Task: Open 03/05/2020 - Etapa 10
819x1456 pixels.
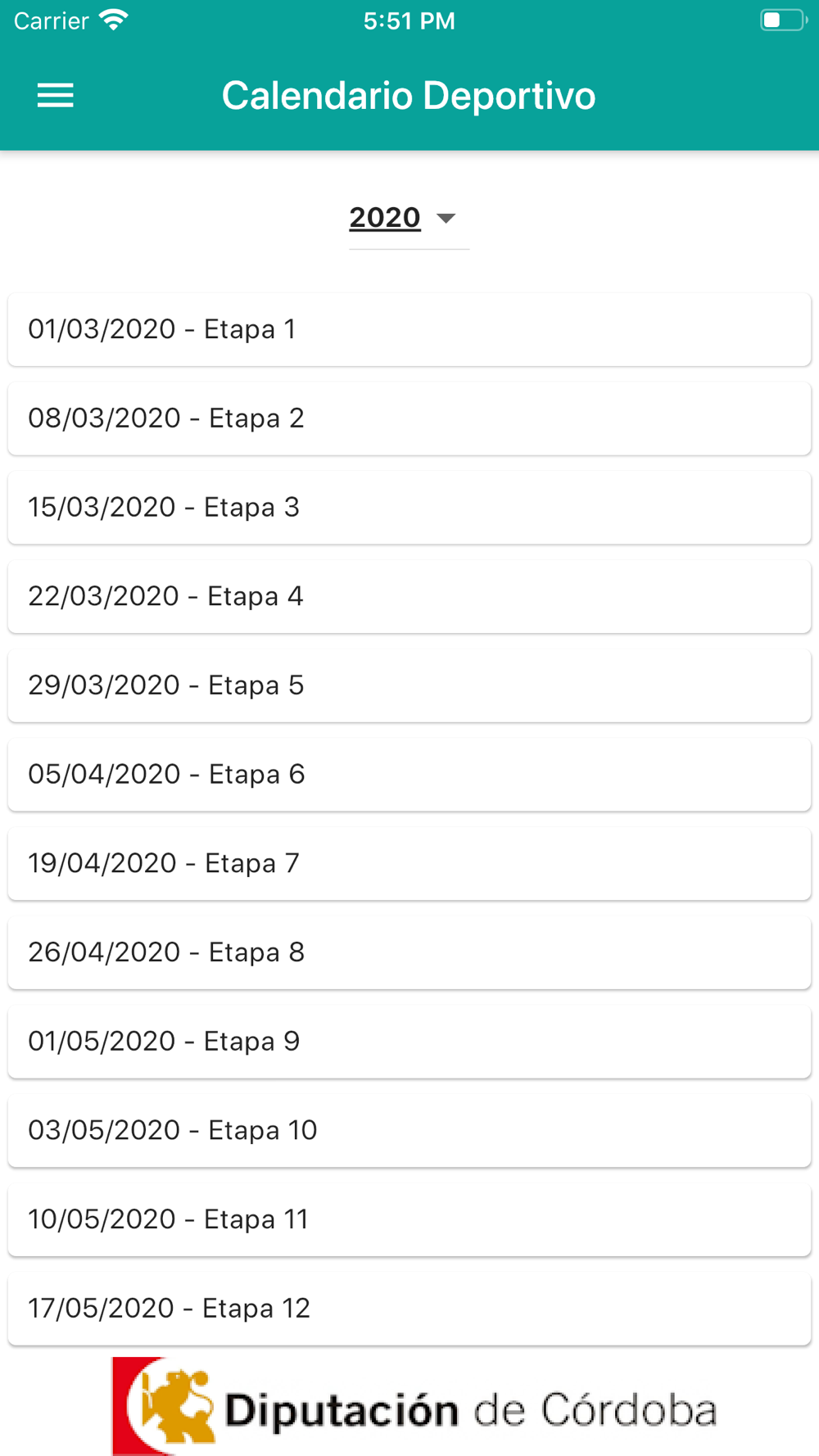Action: (x=409, y=1131)
